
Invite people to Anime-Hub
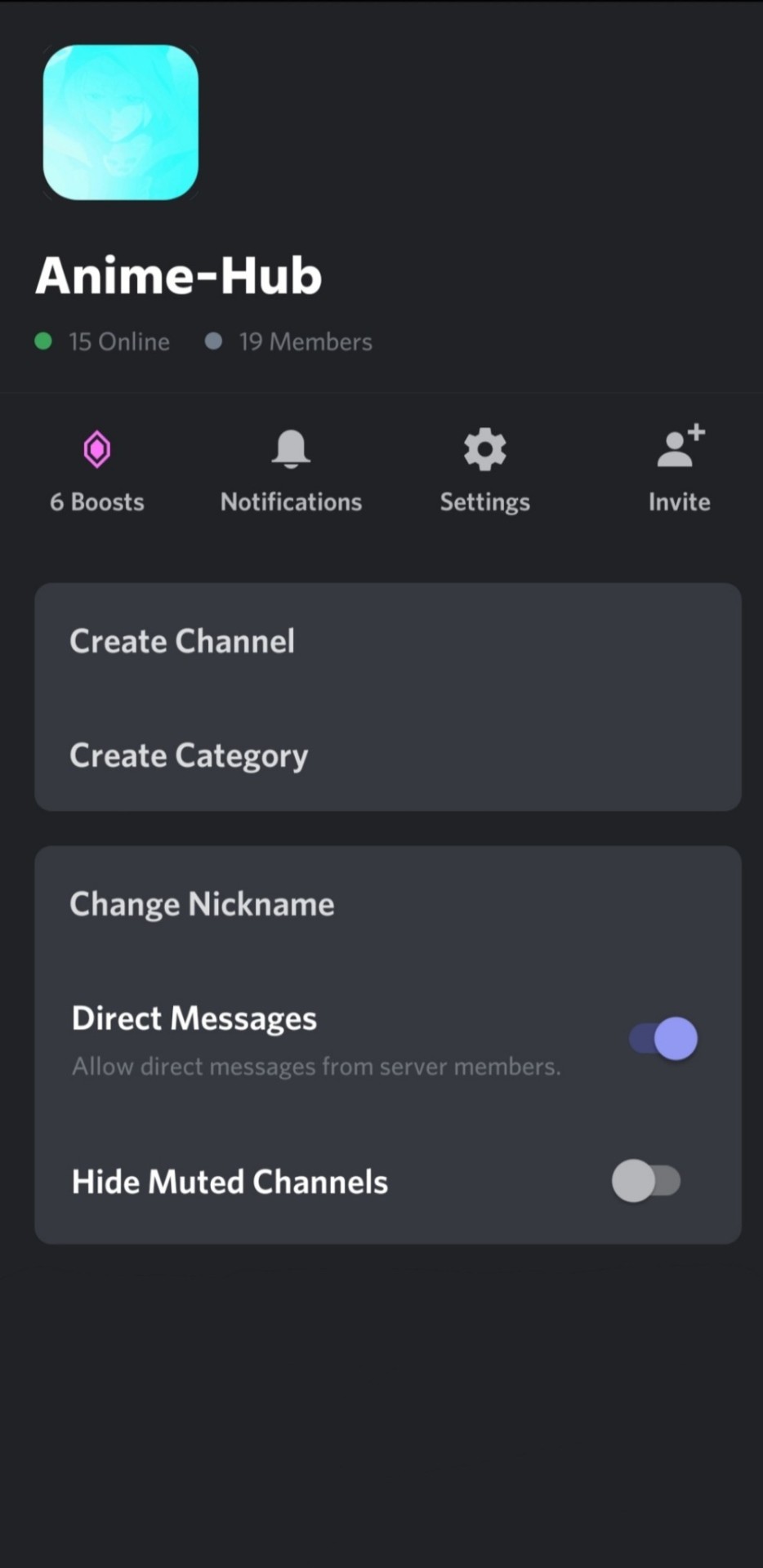pos(679,470)
